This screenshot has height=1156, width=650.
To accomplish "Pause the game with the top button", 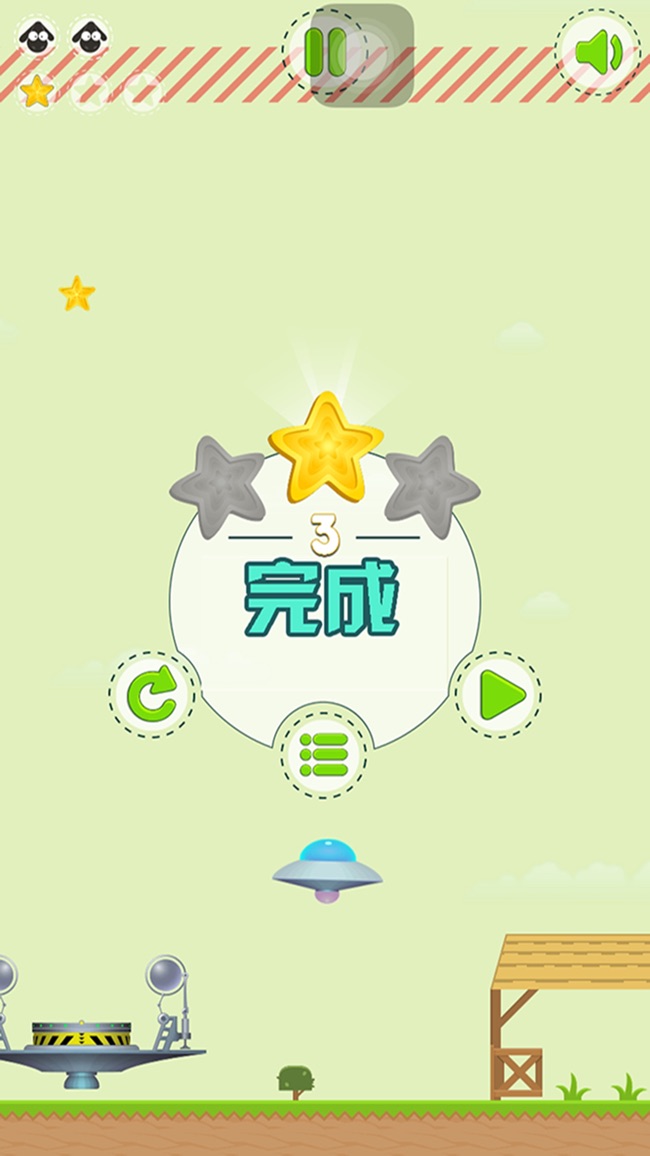I will coord(324,52).
